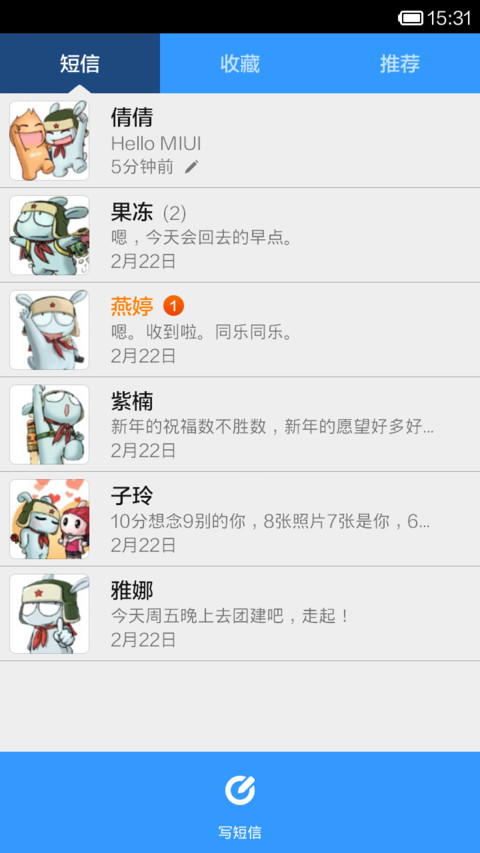Switch to the 收藏 tab
The image size is (480, 853).
tap(240, 64)
